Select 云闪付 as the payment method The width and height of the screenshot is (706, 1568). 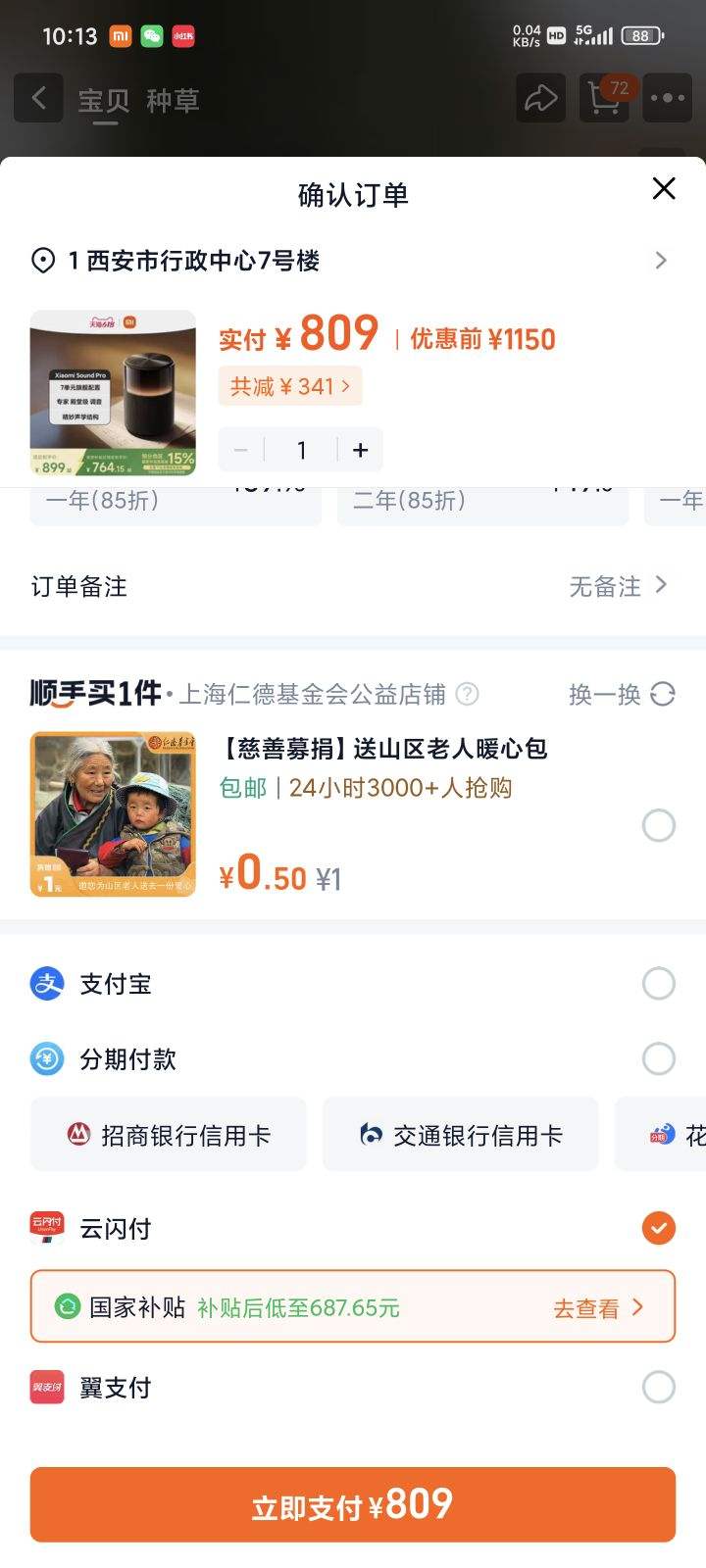(x=353, y=1228)
